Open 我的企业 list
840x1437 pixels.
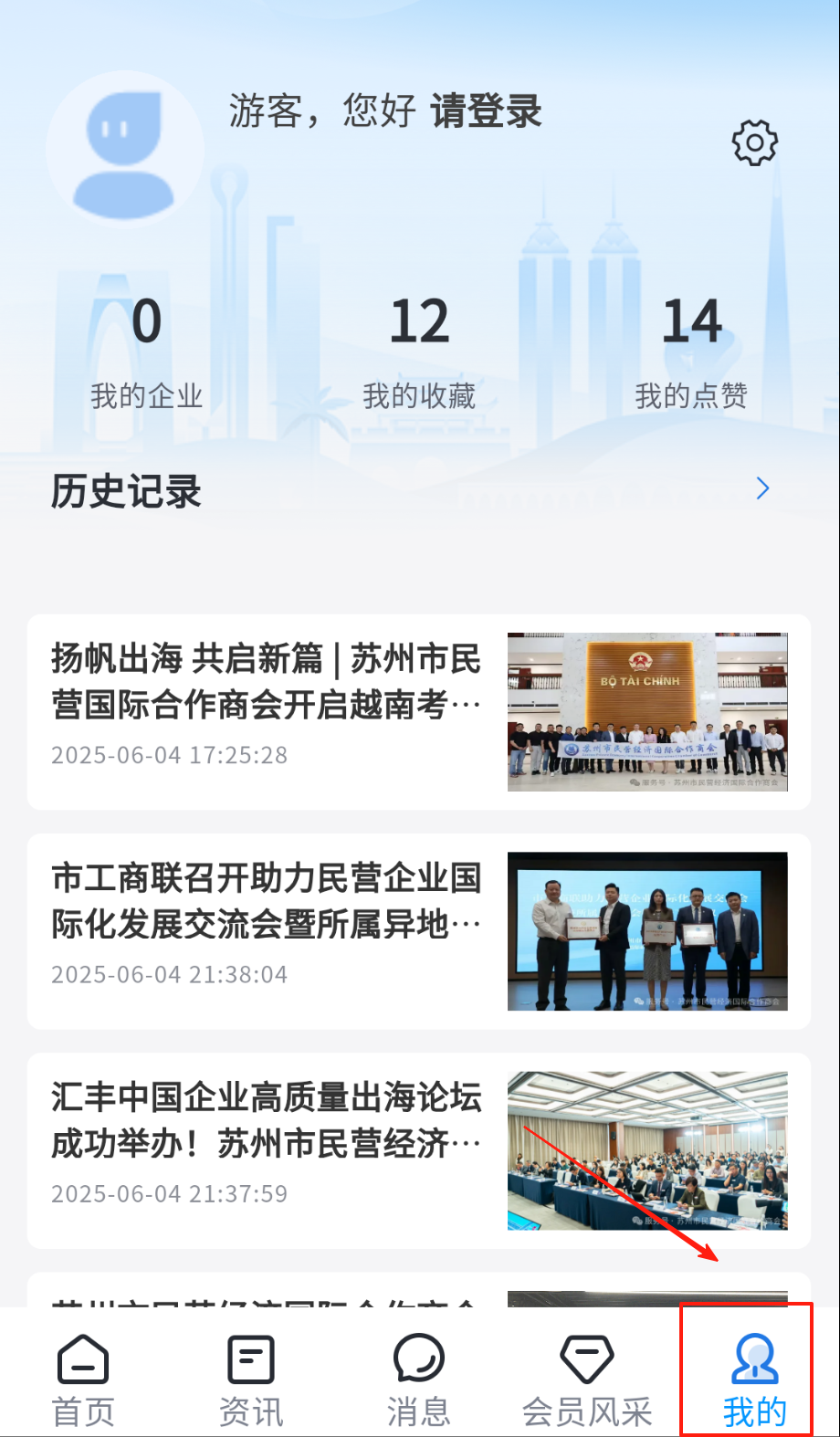[146, 351]
